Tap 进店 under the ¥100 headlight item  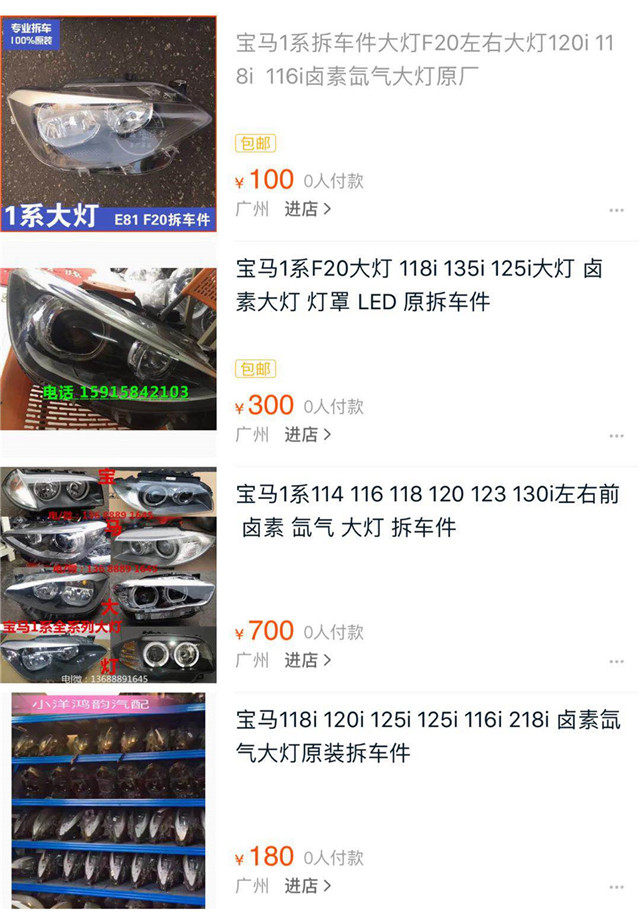pos(307,209)
